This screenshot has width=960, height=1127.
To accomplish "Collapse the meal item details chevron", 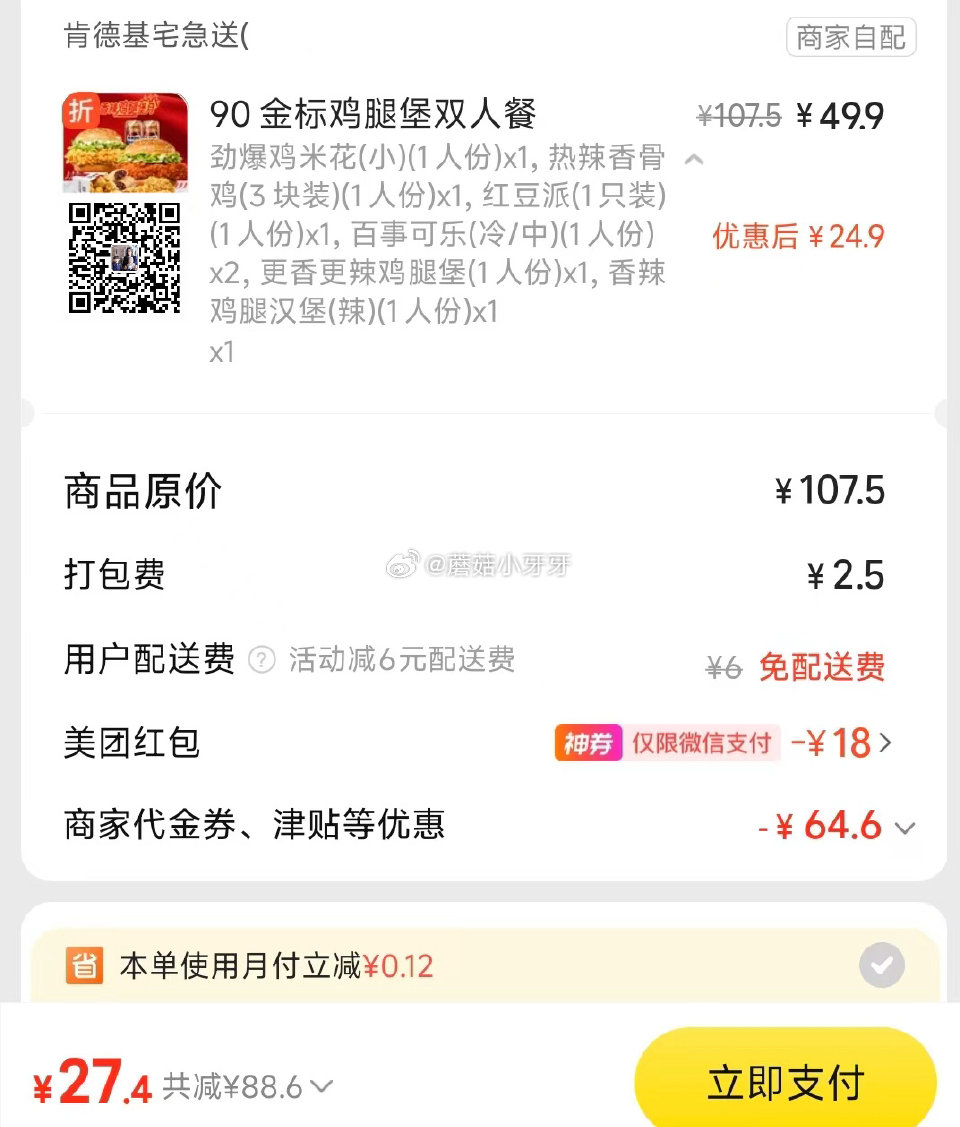I will coord(694,158).
